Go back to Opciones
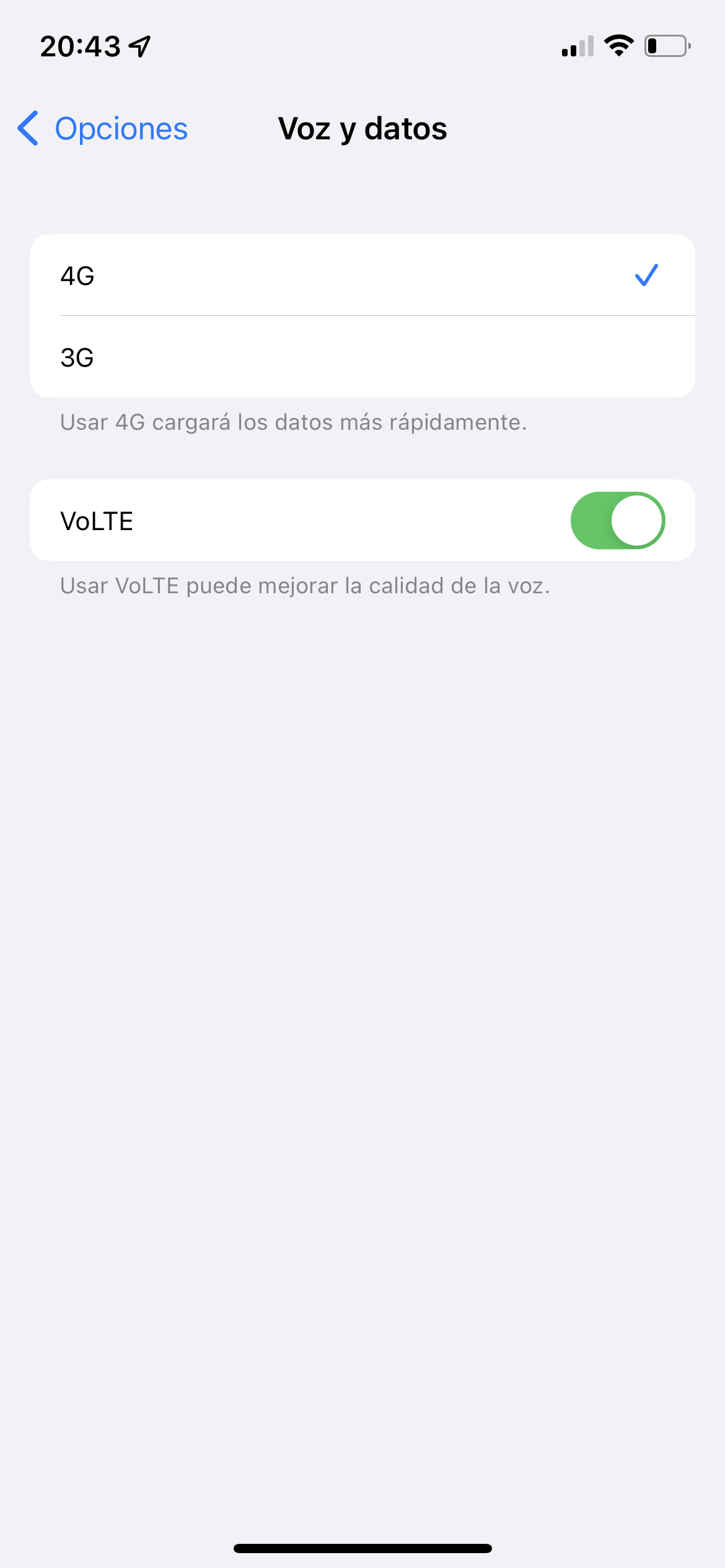The height and width of the screenshot is (1568, 725). pos(103,129)
